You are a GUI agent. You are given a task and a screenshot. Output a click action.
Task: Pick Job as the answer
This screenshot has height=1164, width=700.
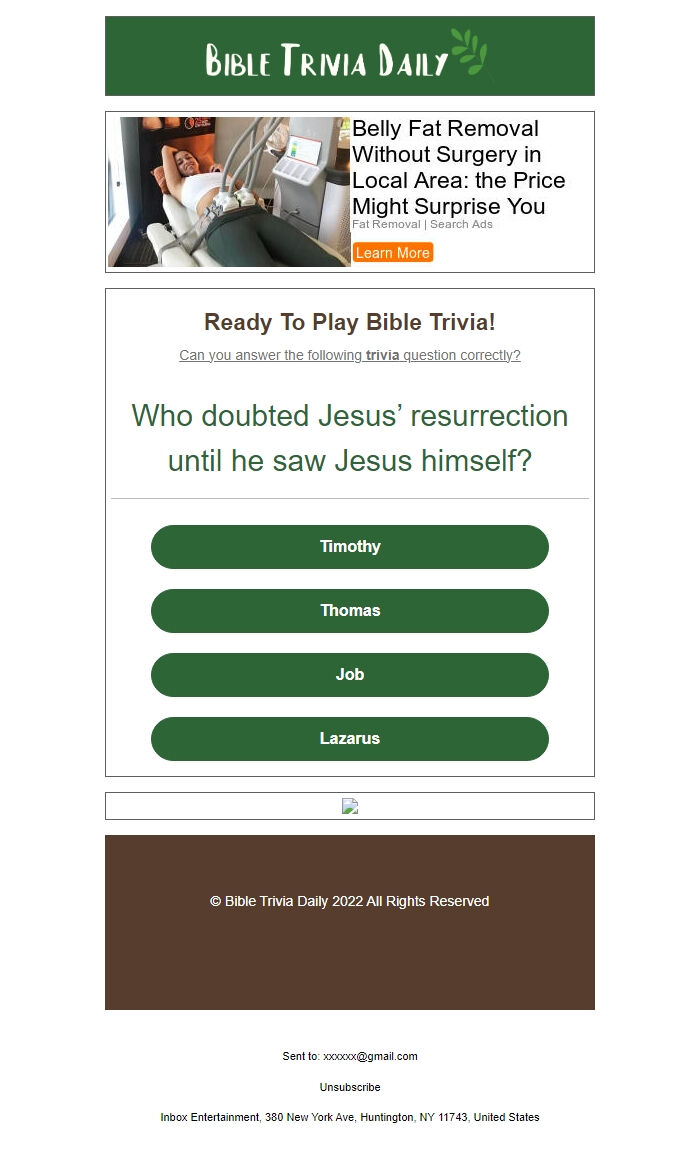click(350, 675)
